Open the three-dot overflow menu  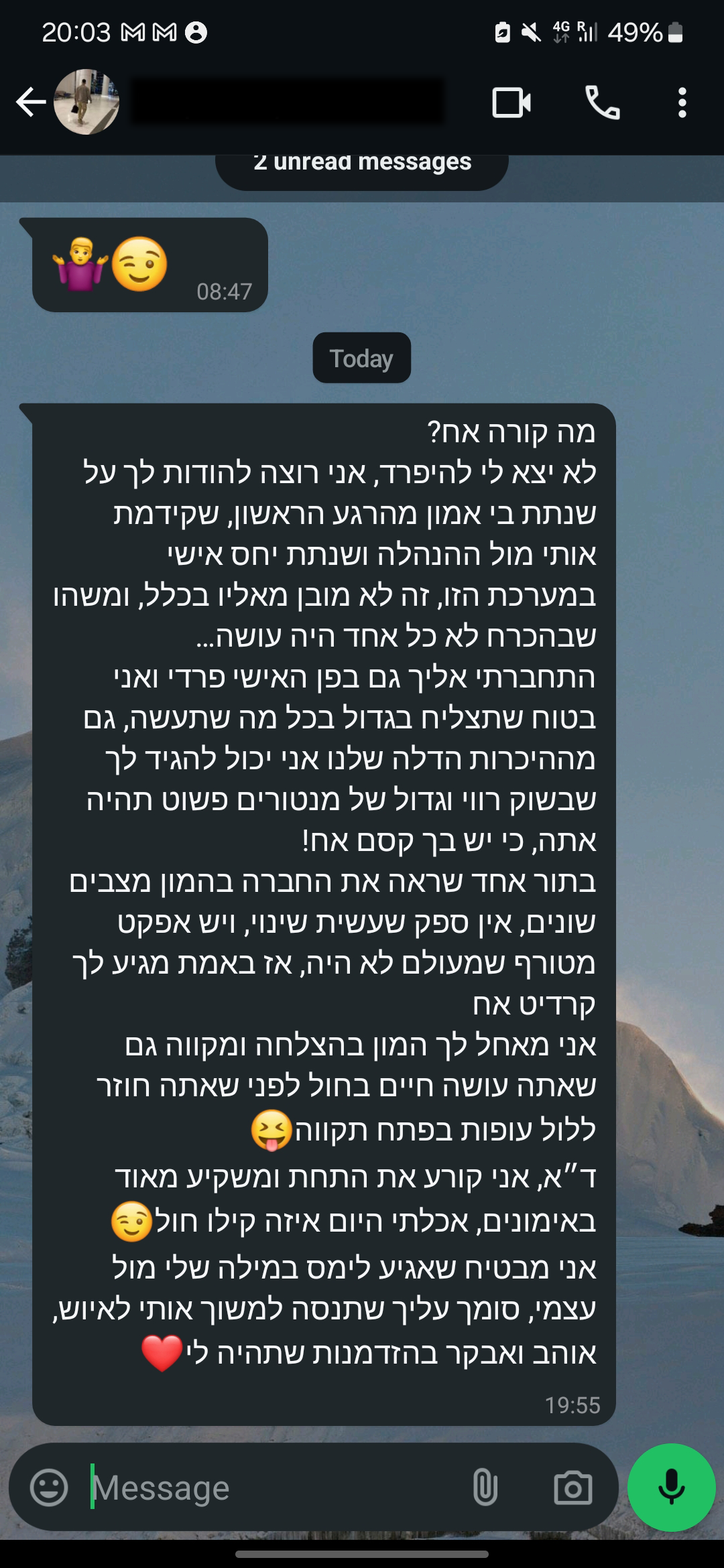tap(682, 102)
